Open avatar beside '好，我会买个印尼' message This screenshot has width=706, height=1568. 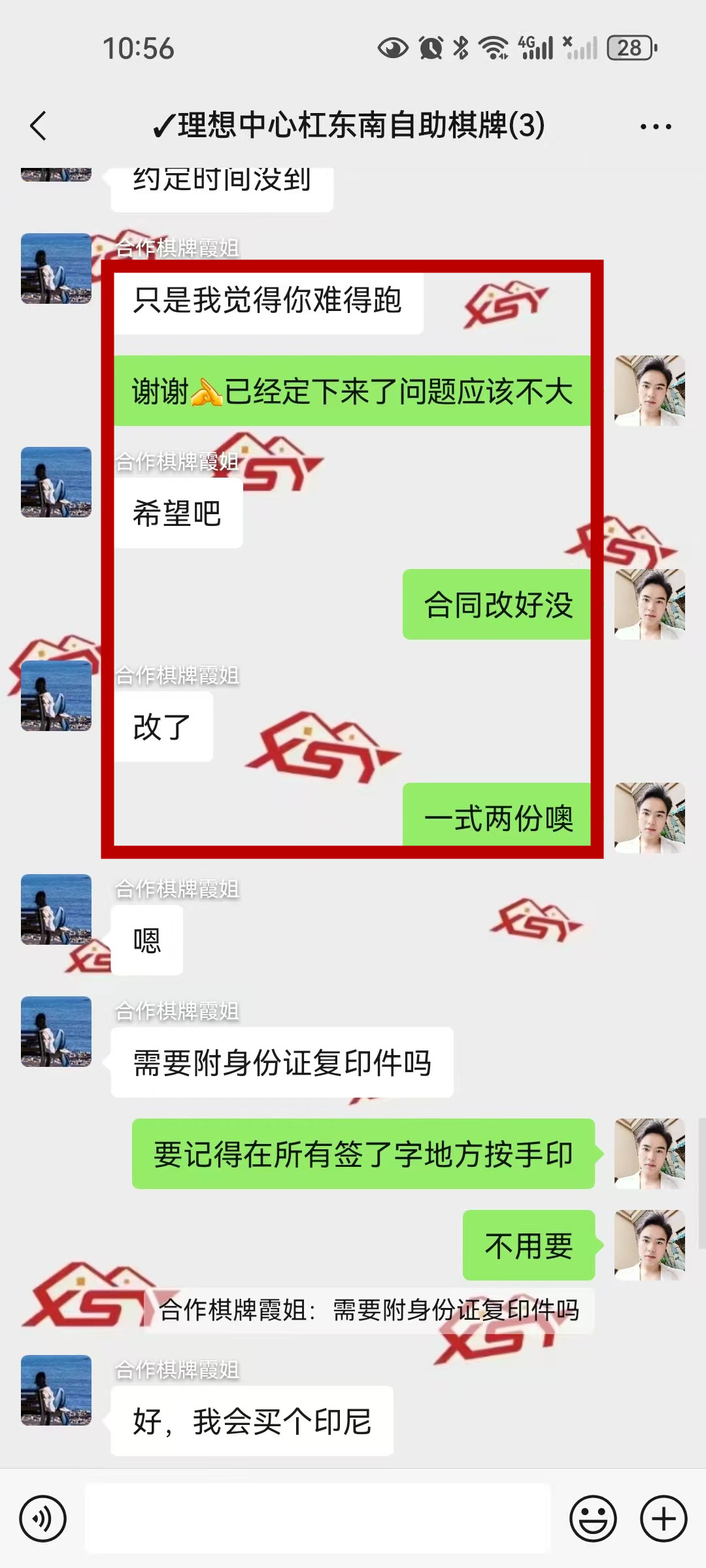click(x=56, y=1390)
